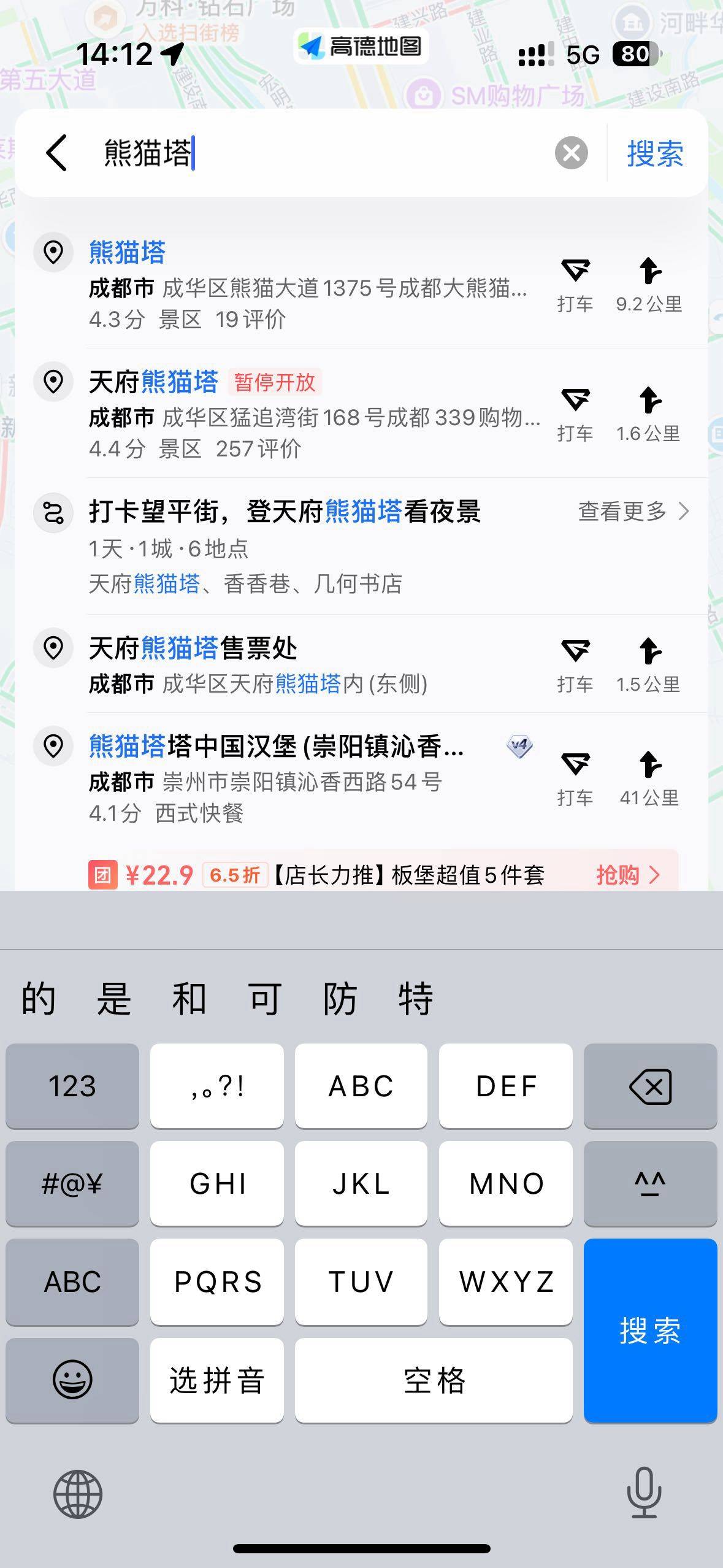
Task: Focus the search field containing 熊猫塔
Action: [x=325, y=153]
